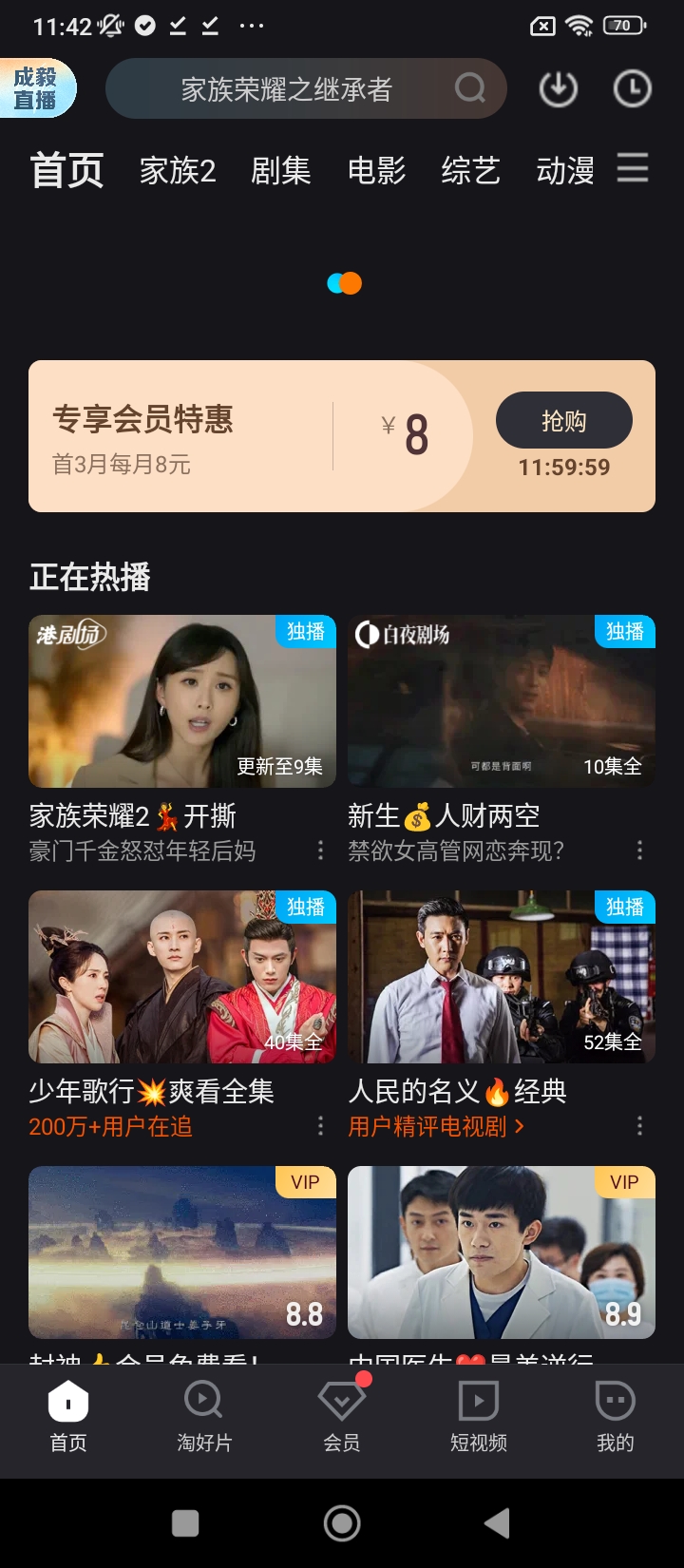Open the 动漫 tab

coord(564,171)
